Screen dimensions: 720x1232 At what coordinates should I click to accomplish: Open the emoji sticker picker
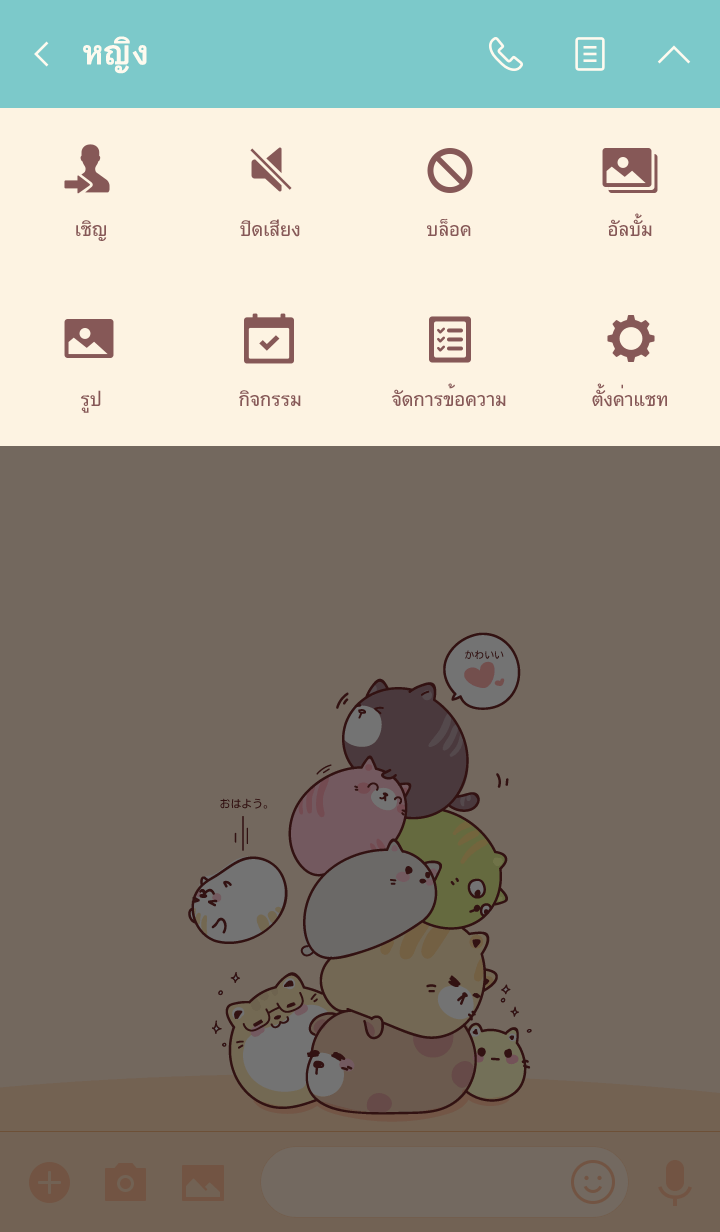[592, 1182]
